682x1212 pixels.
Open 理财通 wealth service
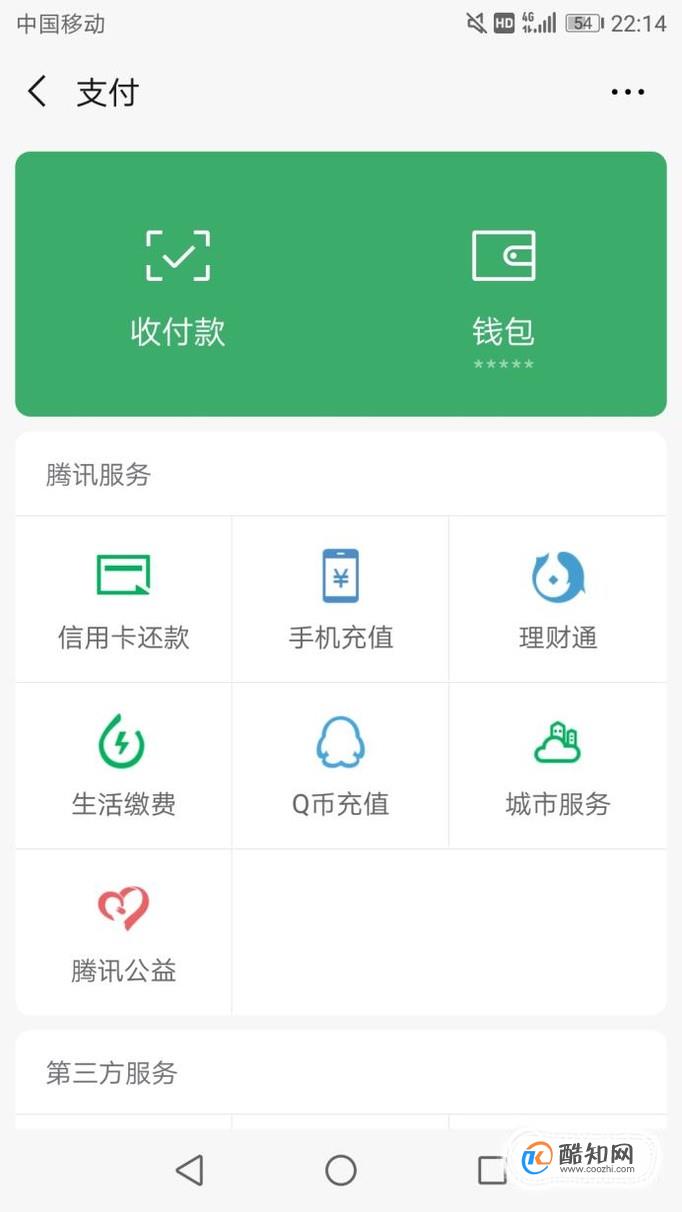(558, 600)
